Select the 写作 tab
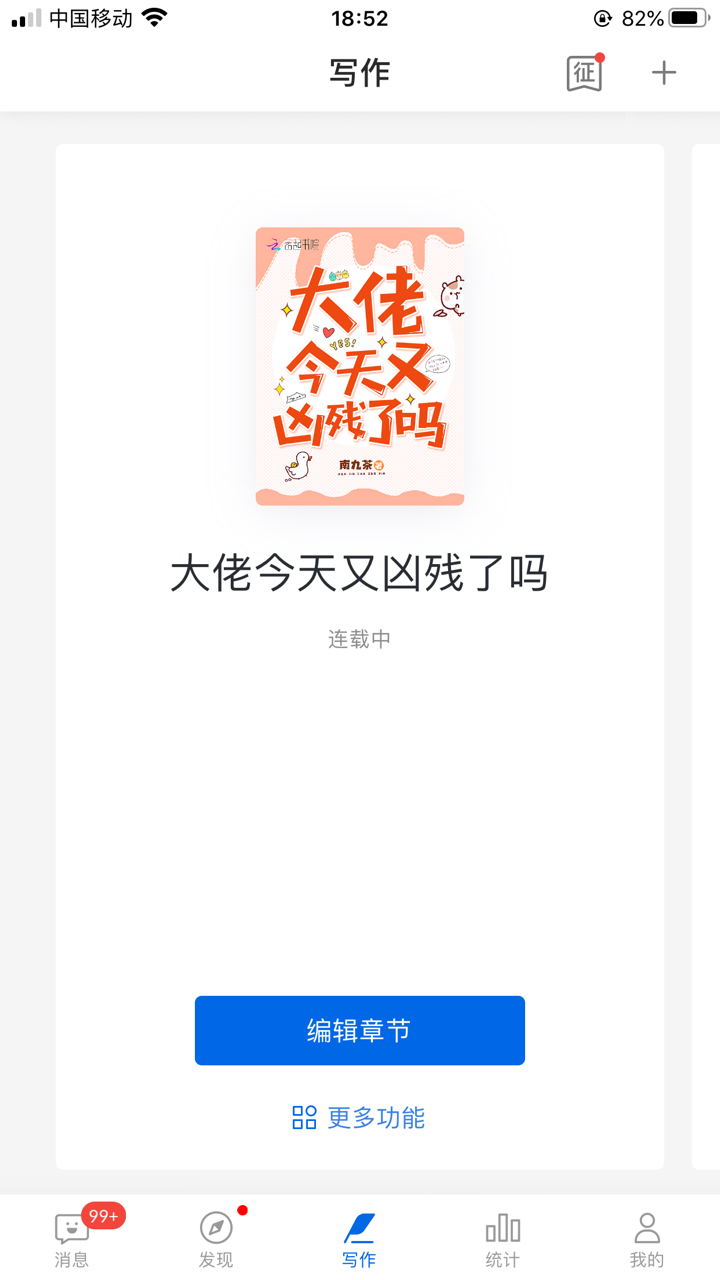The image size is (720, 1280). point(359,1239)
